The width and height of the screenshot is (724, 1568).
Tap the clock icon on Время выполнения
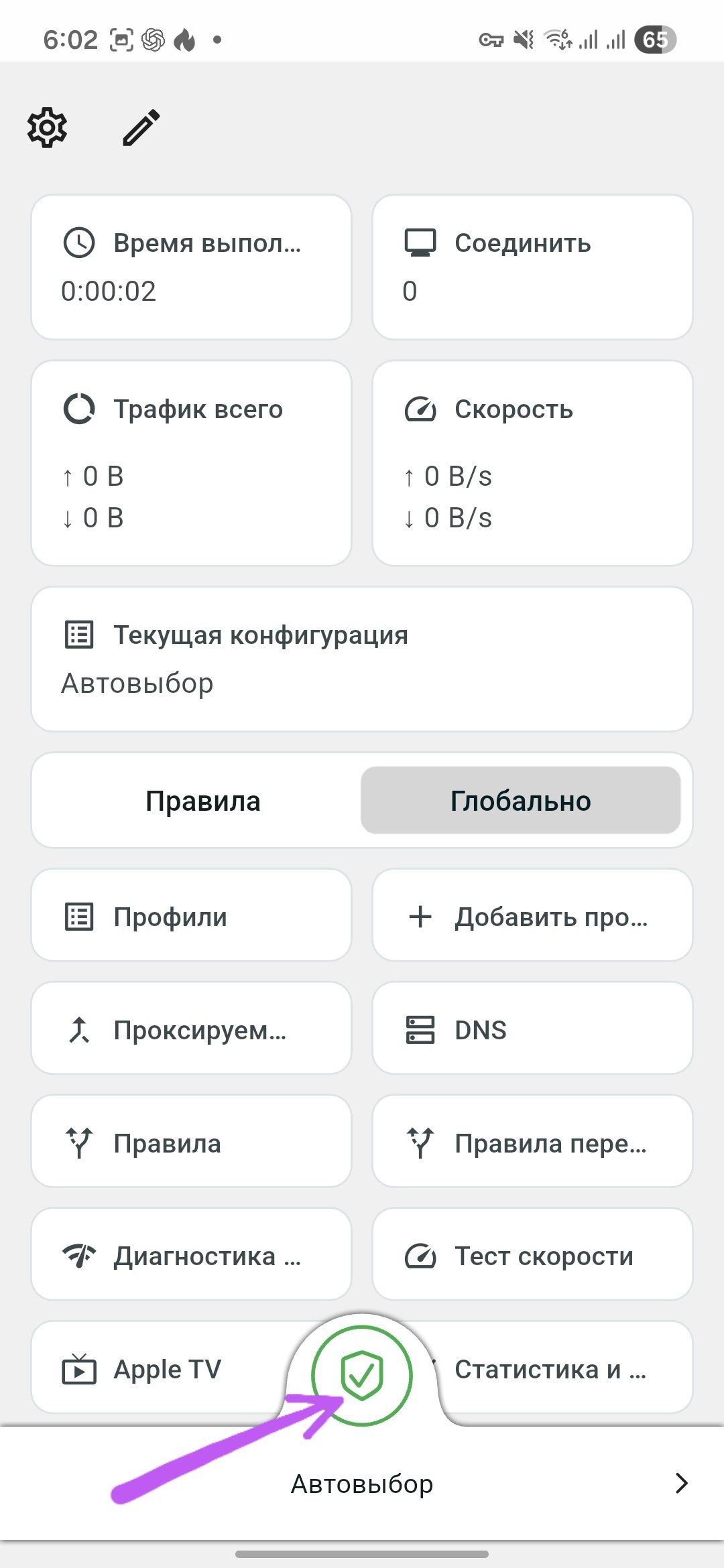(78, 243)
